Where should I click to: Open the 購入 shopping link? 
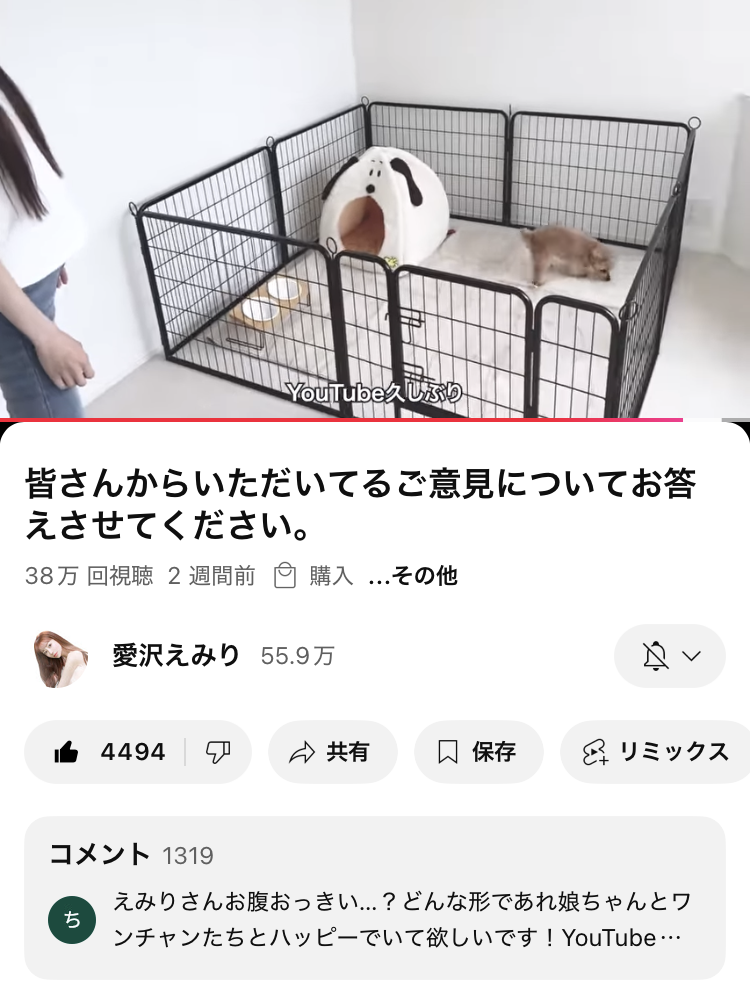tap(315, 576)
